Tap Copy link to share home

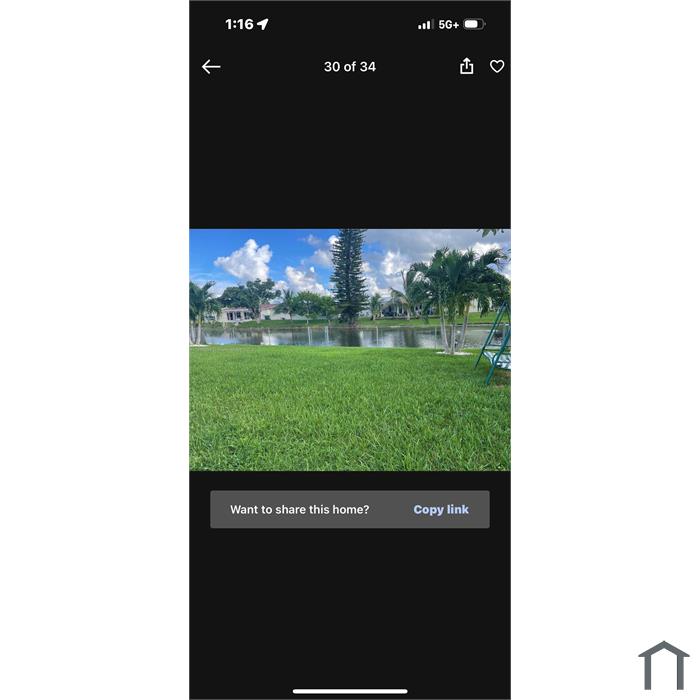coord(441,509)
